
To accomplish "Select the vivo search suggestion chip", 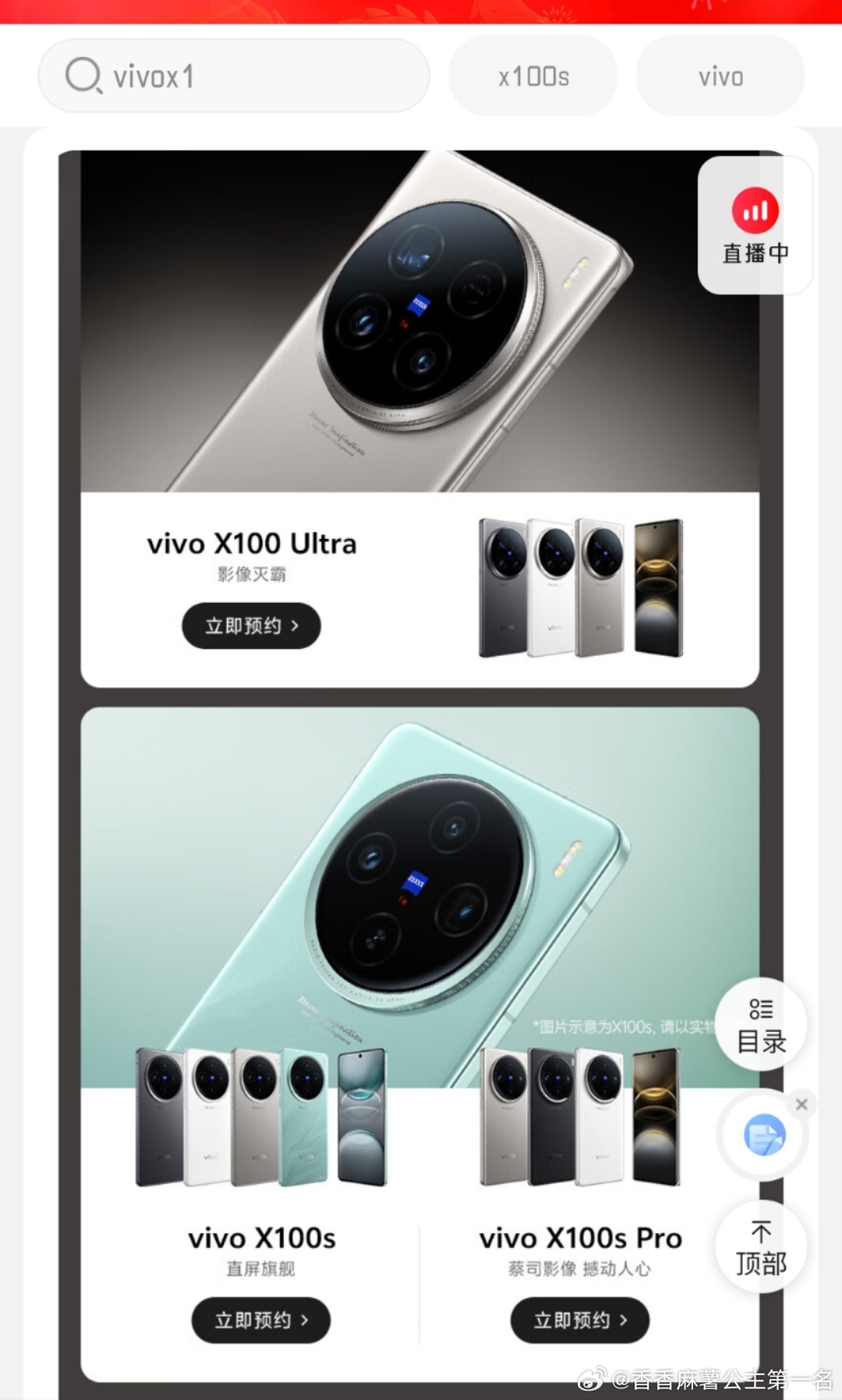I will pos(720,76).
